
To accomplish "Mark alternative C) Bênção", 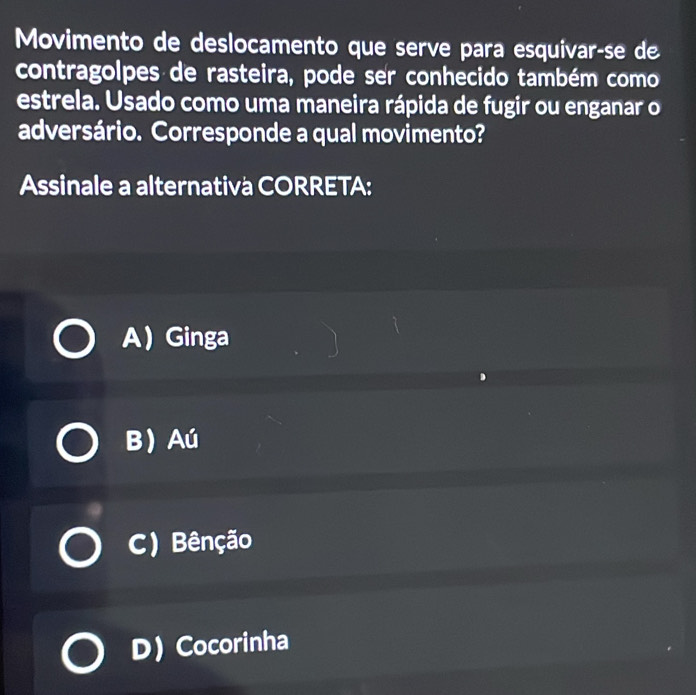I will click(80, 548).
